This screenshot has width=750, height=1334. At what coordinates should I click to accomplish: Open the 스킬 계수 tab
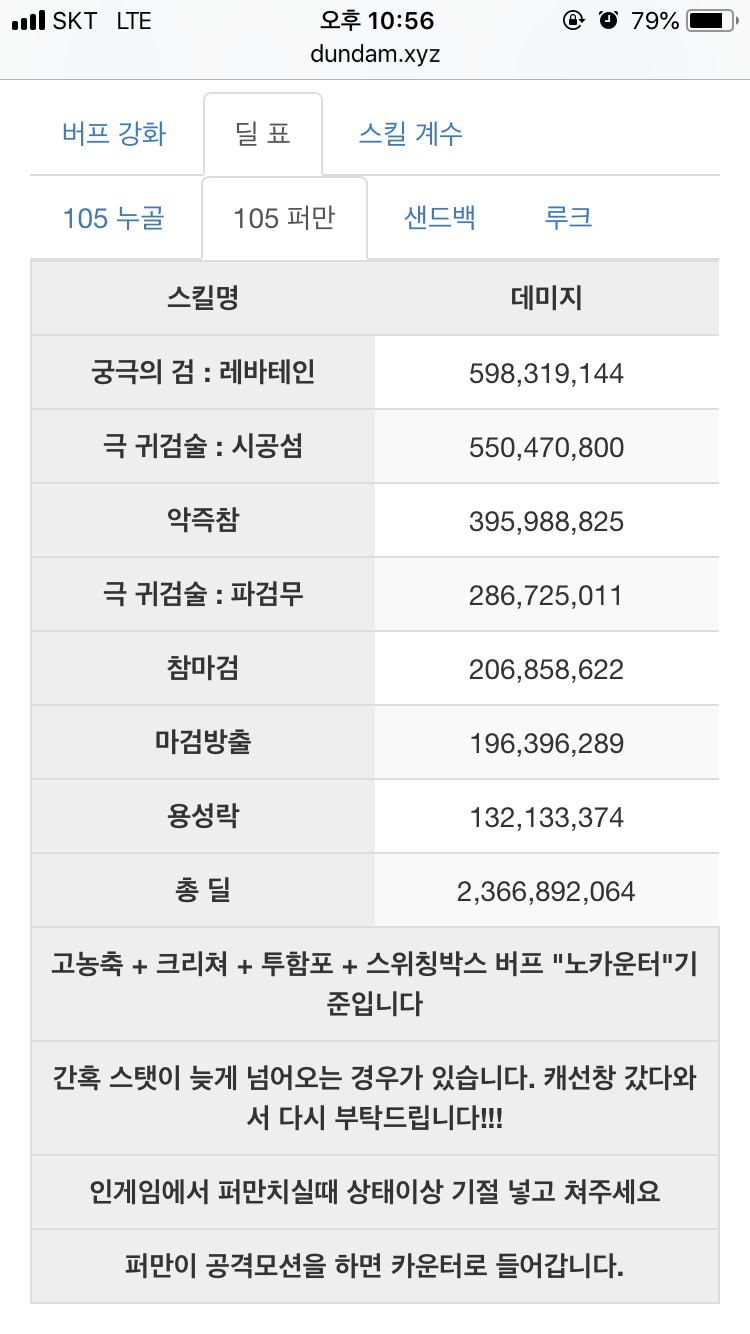point(411,134)
